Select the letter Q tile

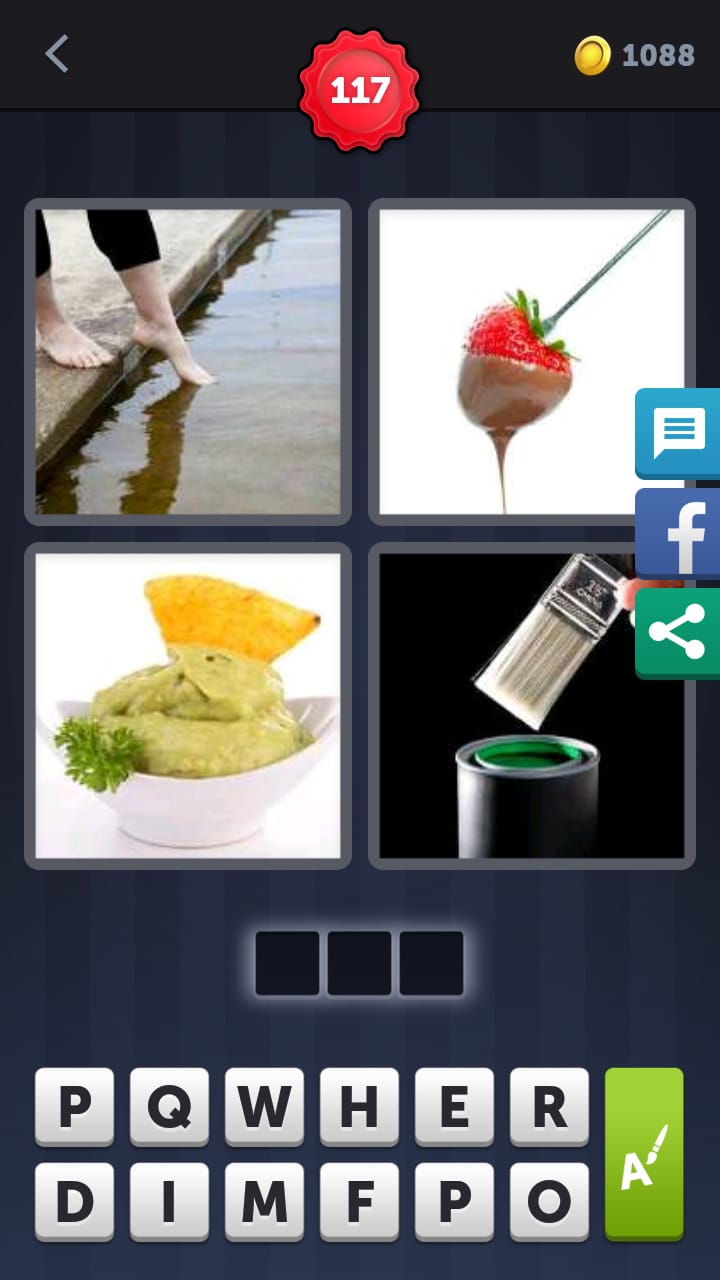pyautogui.click(x=169, y=1106)
